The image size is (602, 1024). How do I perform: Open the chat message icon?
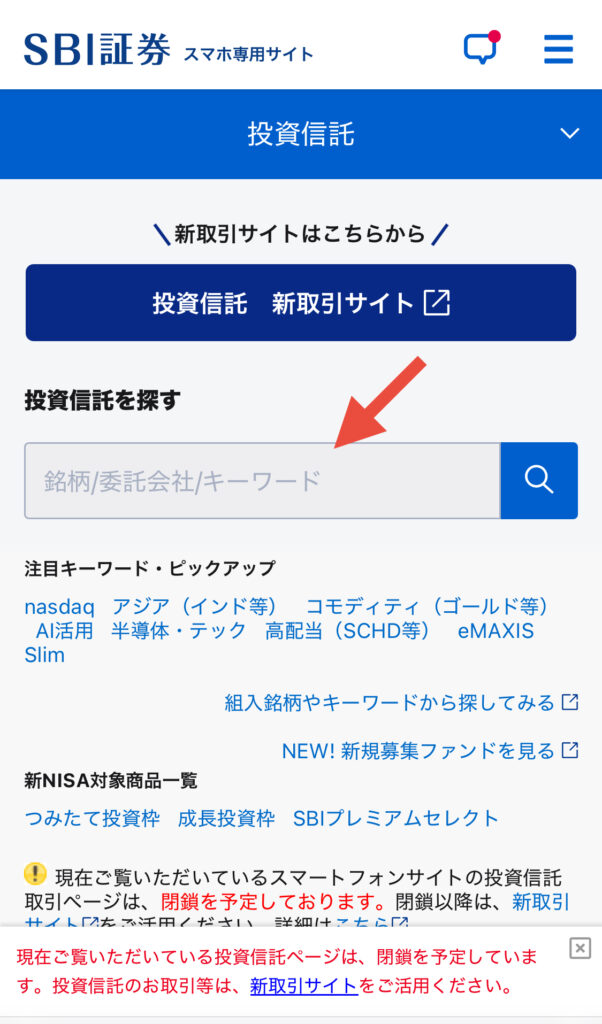(481, 49)
